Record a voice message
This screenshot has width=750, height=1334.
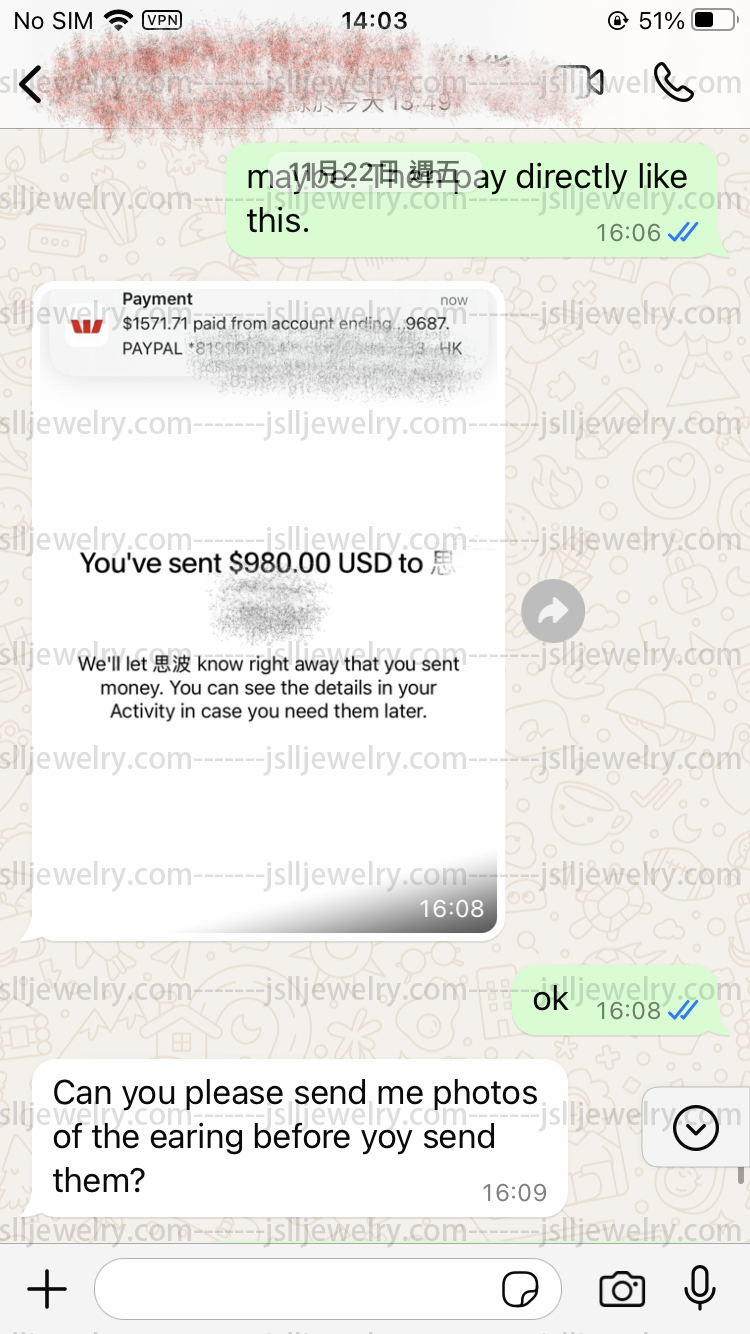click(700, 1289)
